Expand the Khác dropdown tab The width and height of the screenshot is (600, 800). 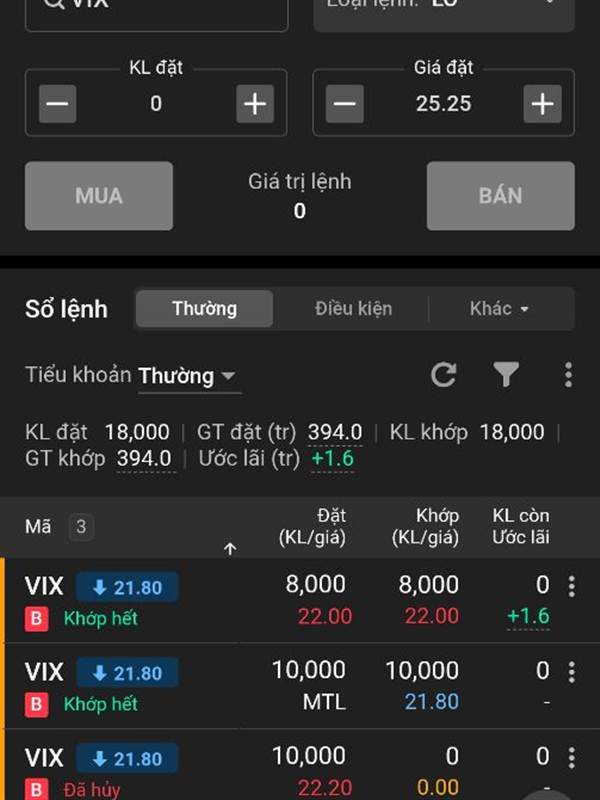pos(499,309)
